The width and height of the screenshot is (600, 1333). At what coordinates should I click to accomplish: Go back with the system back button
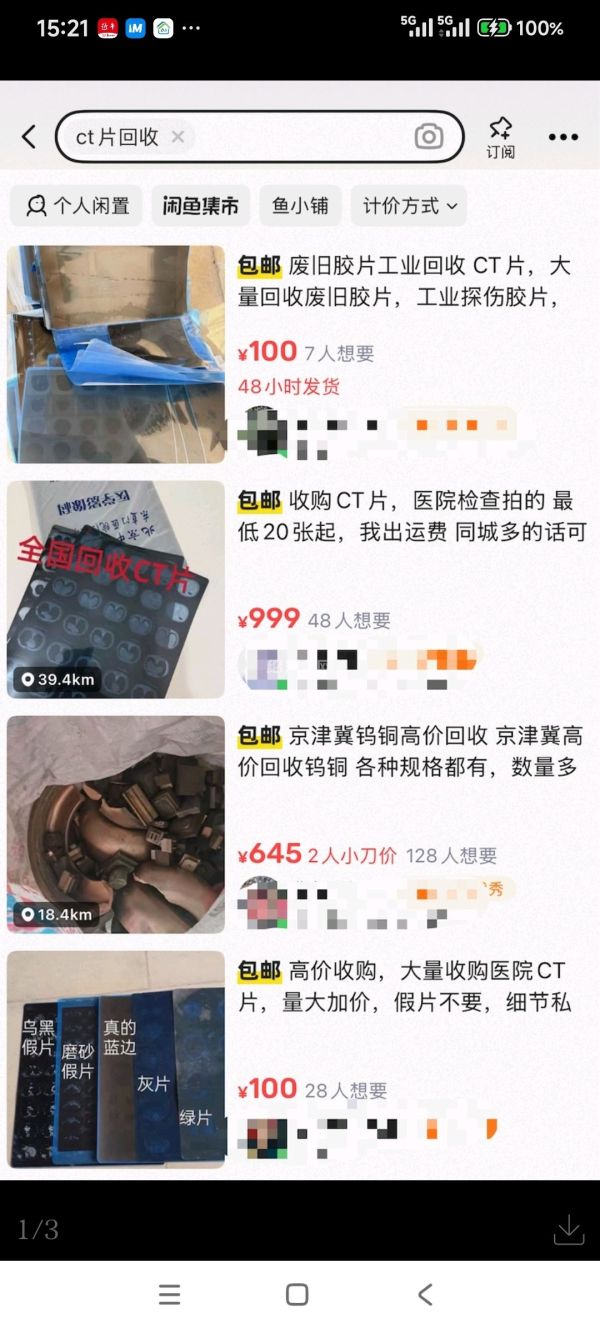pyautogui.click(x=425, y=1295)
